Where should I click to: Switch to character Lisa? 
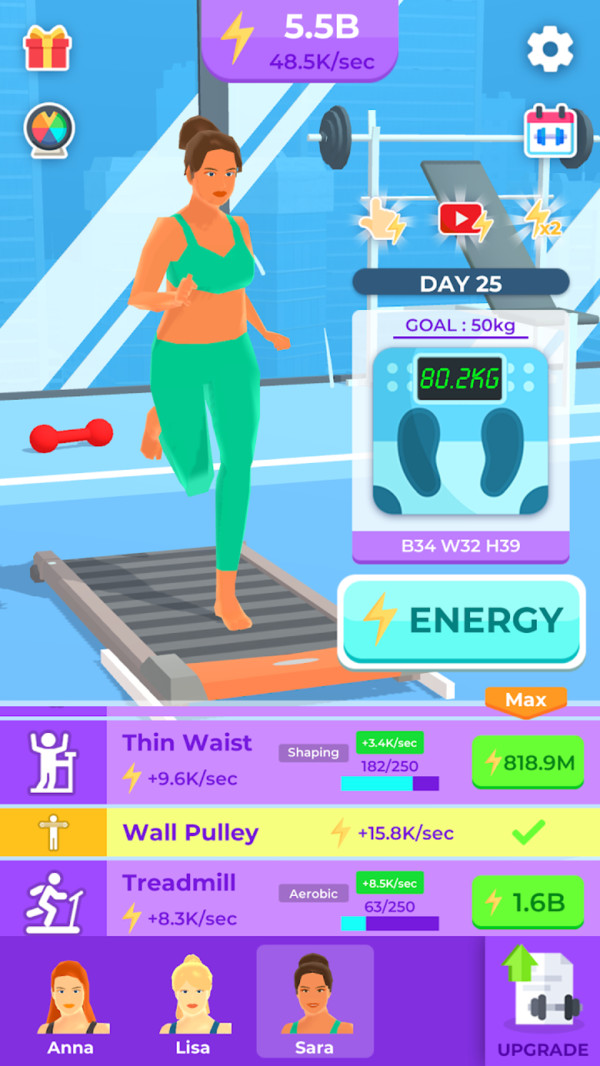coord(192,1003)
